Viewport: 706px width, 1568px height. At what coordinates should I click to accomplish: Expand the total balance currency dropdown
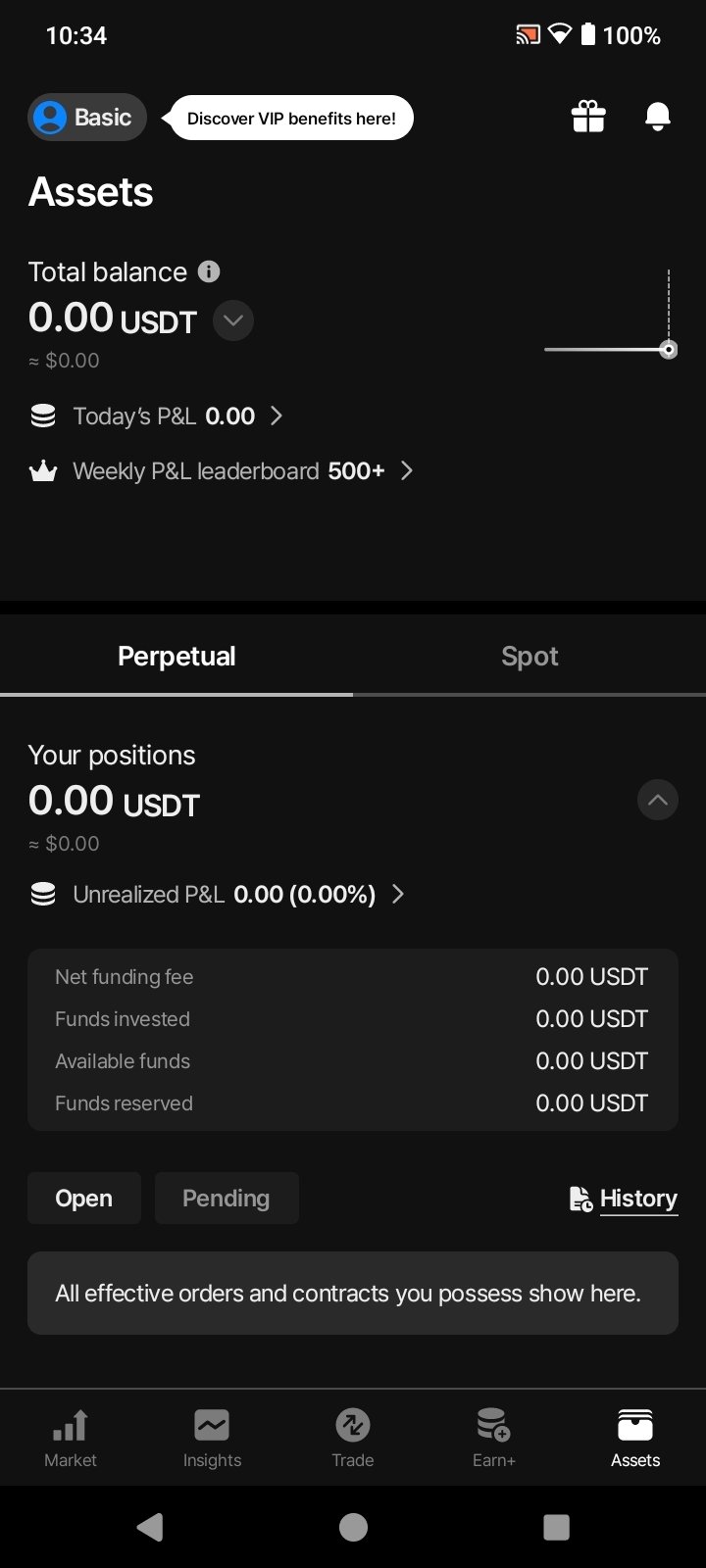click(233, 320)
